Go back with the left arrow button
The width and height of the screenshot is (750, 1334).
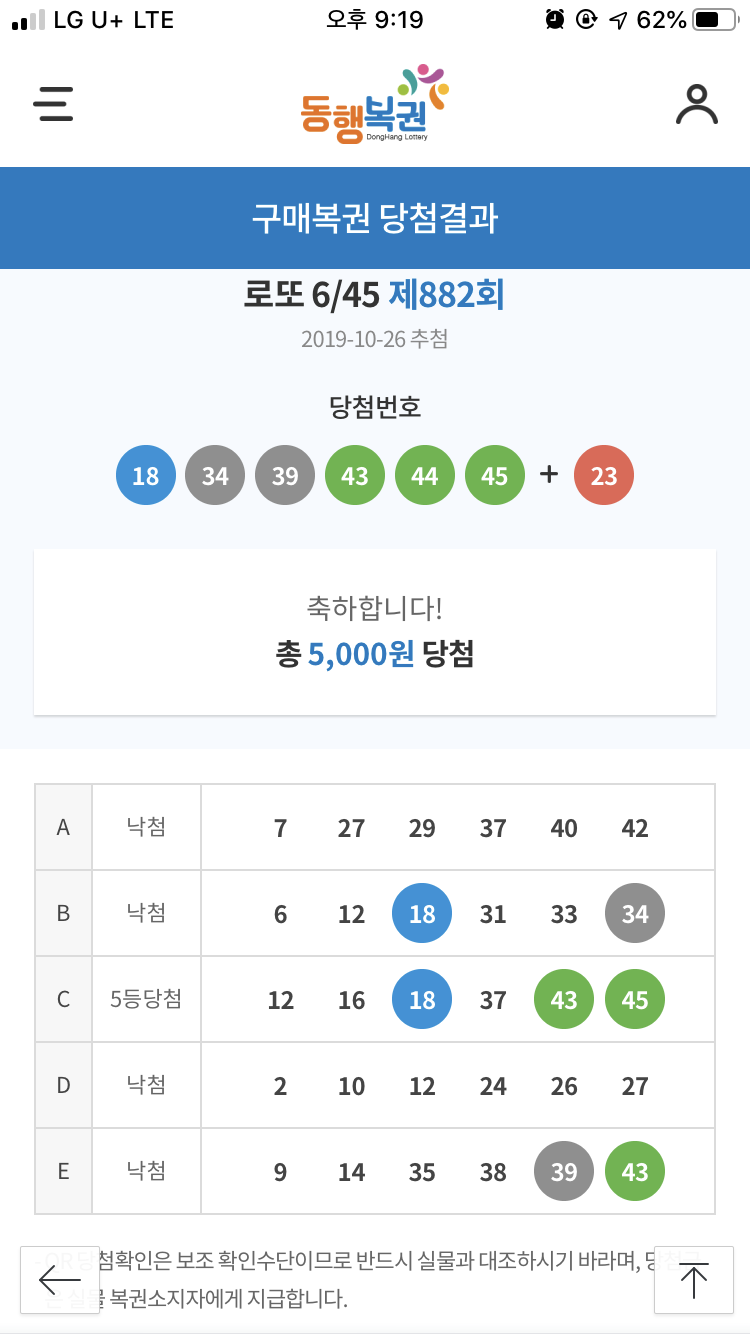pyautogui.click(x=60, y=1279)
